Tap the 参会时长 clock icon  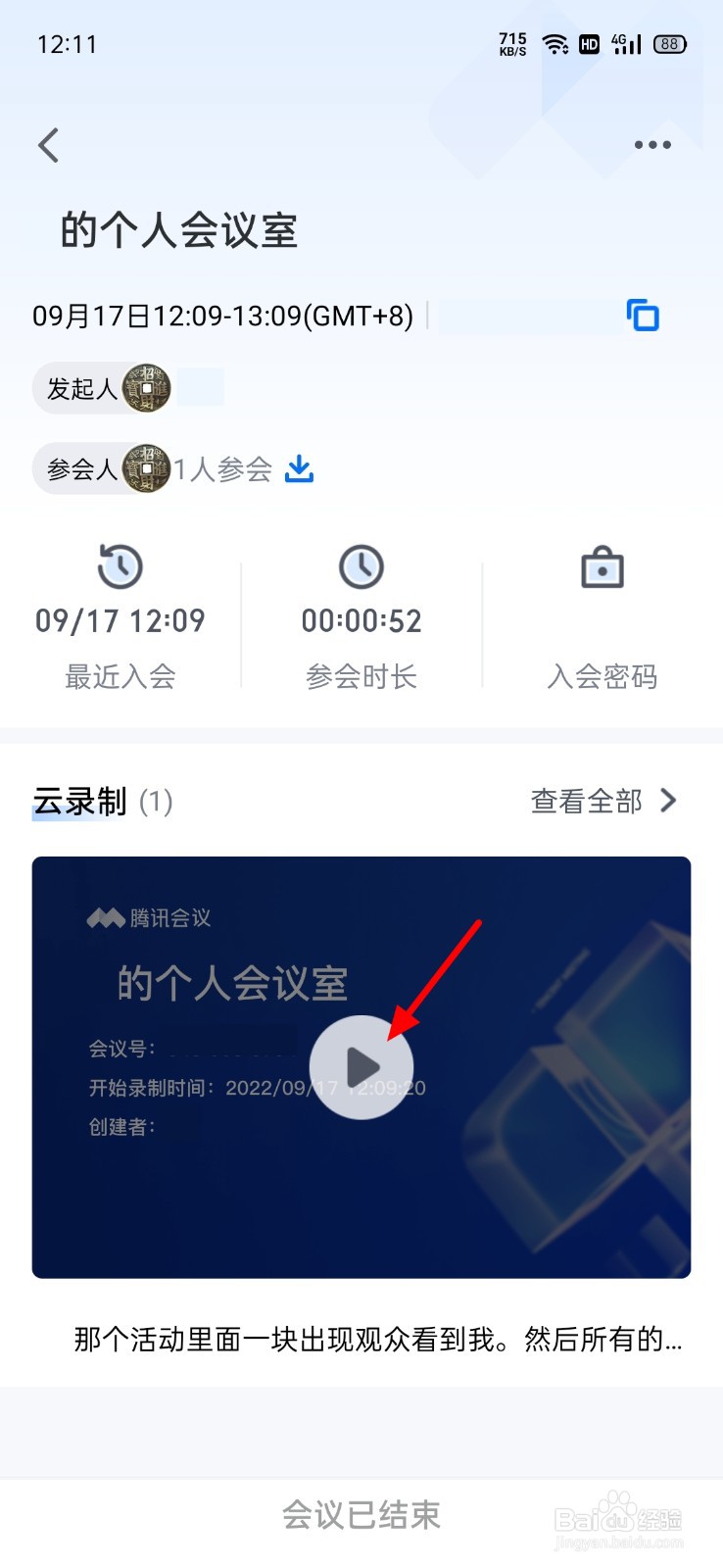tap(361, 566)
